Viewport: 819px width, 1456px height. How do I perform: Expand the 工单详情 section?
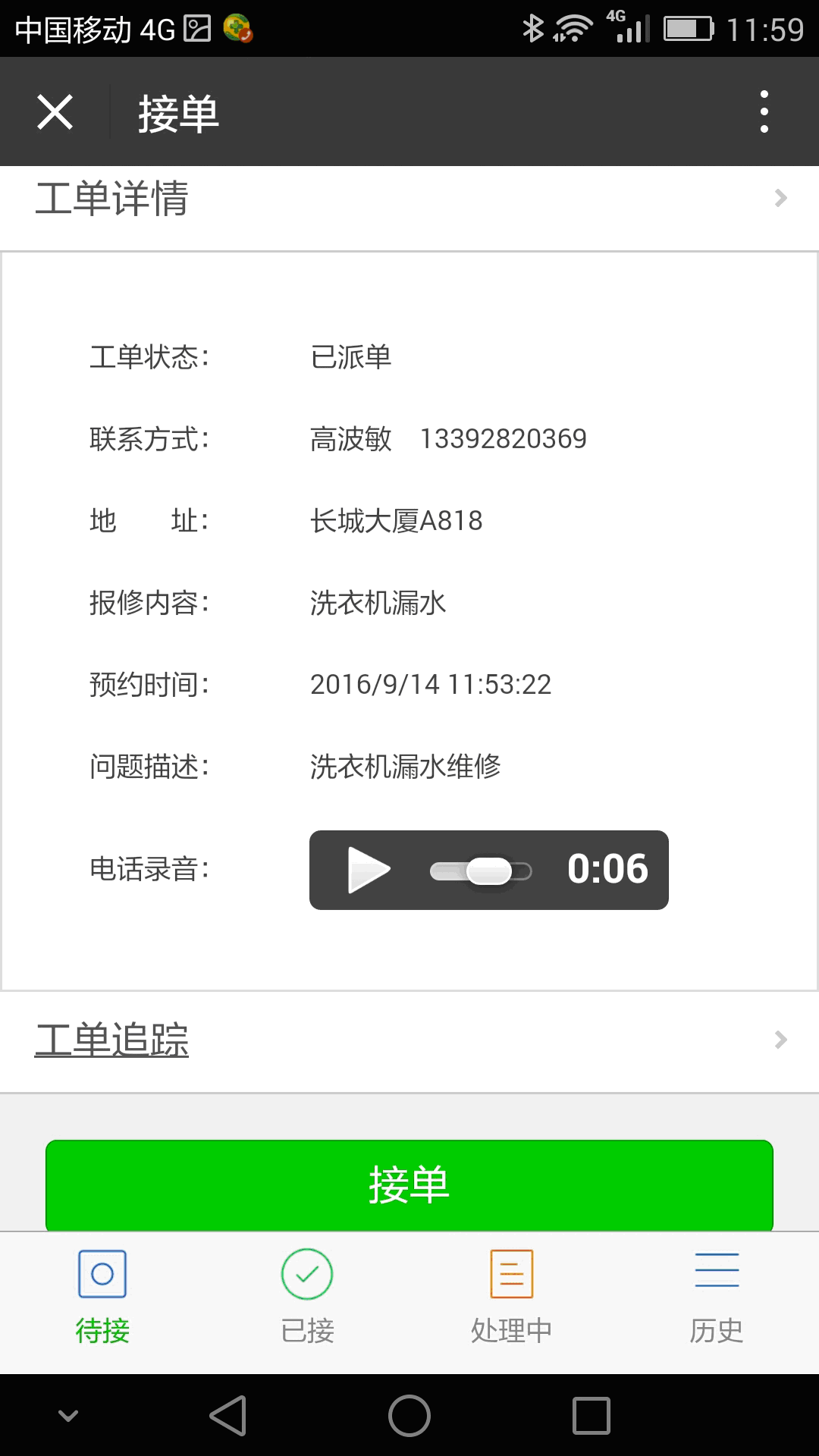click(x=409, y=199)
